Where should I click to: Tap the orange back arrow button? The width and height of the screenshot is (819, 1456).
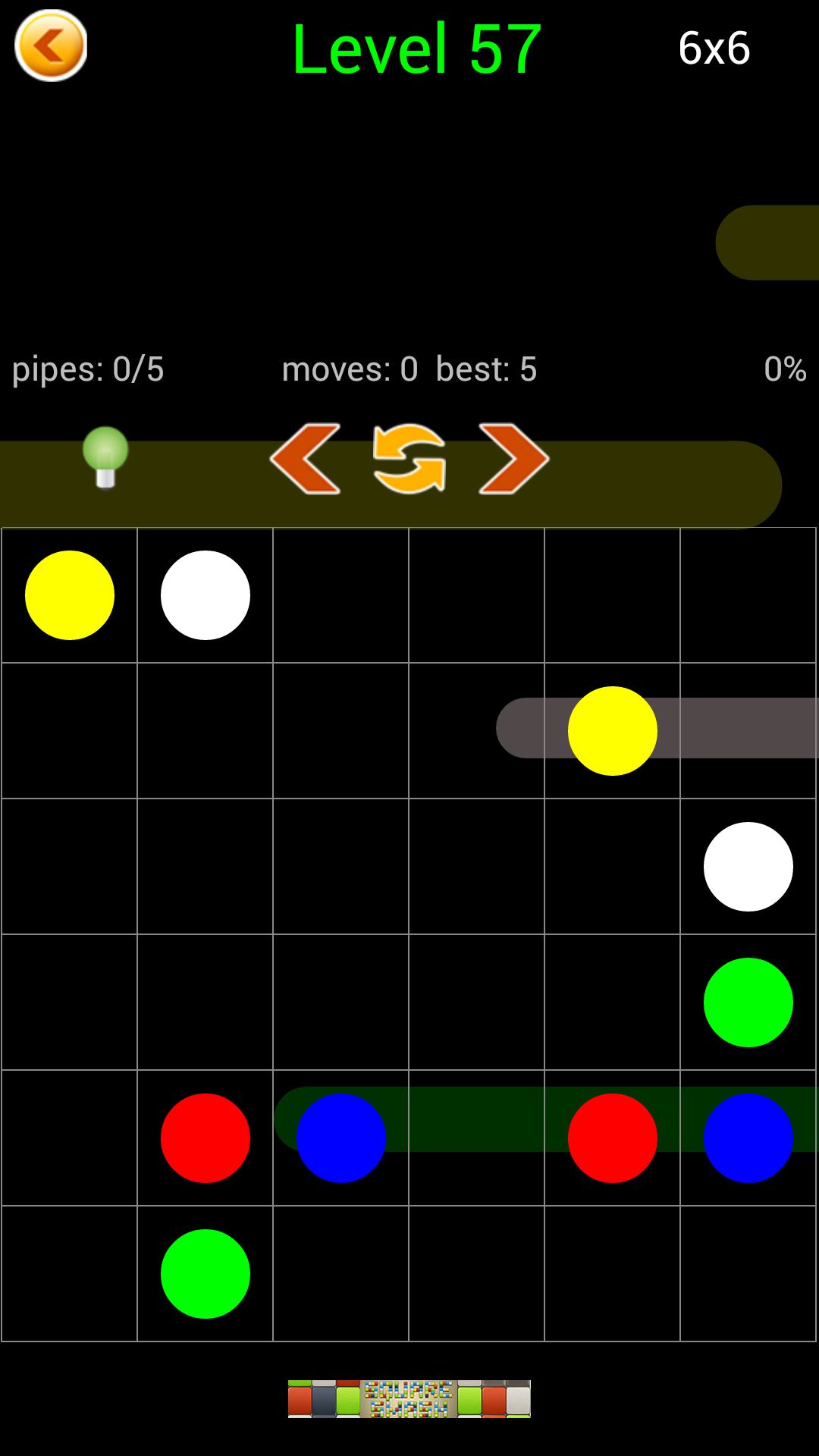coord(51,45)
